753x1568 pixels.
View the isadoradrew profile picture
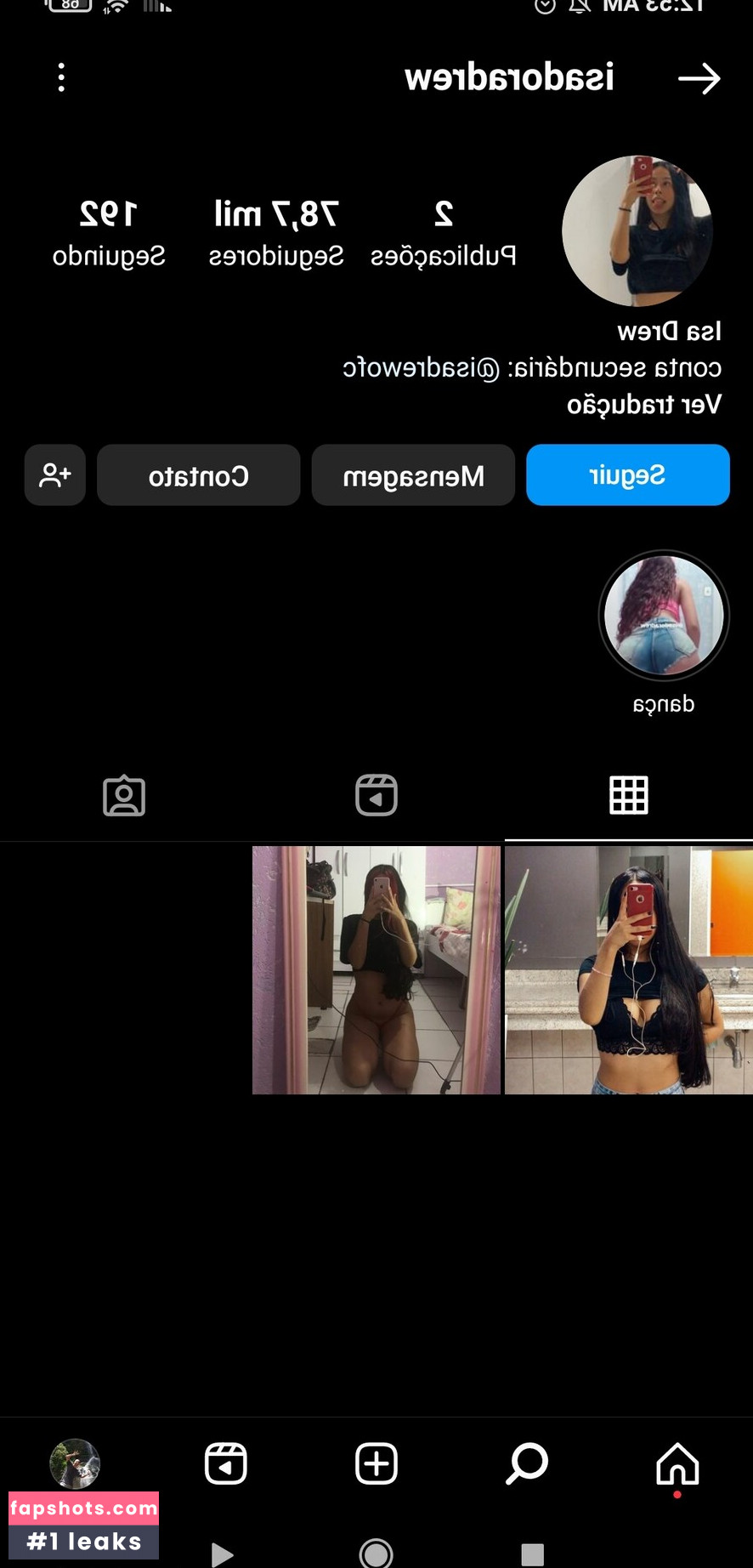tap(637, 230)
